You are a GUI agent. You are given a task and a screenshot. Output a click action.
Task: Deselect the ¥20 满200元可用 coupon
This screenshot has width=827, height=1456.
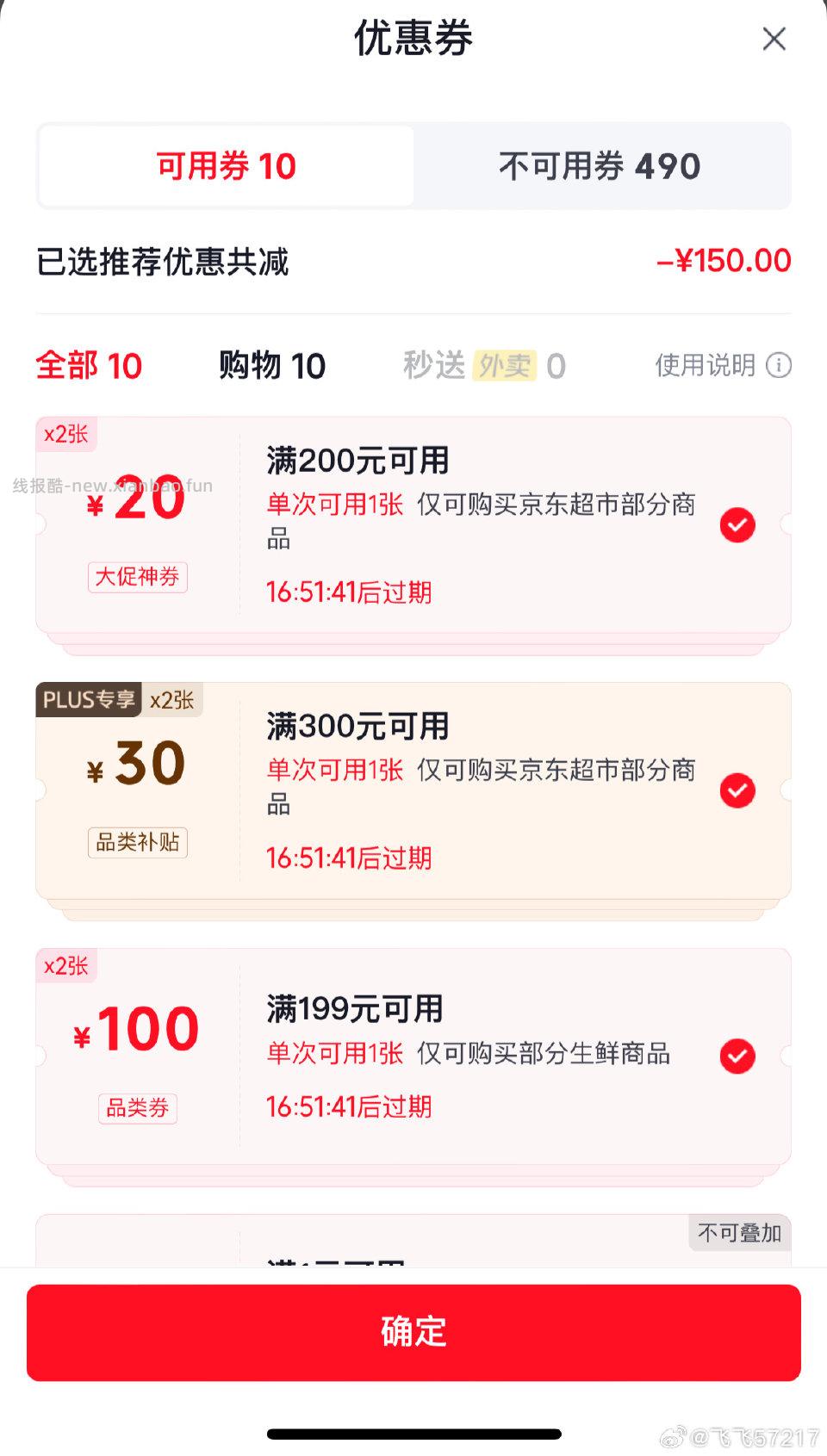tap(737, 524)
